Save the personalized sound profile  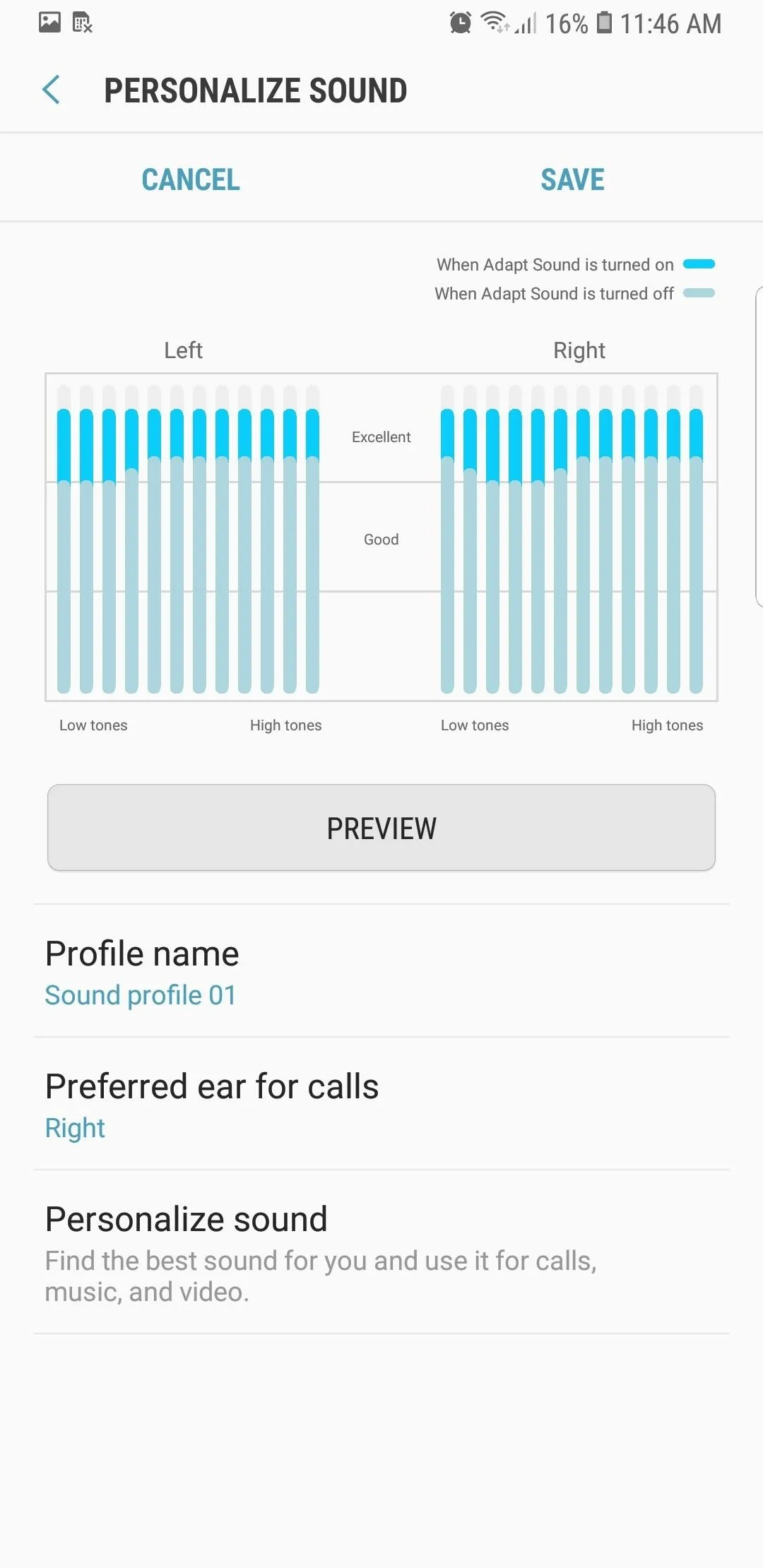pos(572,179)
